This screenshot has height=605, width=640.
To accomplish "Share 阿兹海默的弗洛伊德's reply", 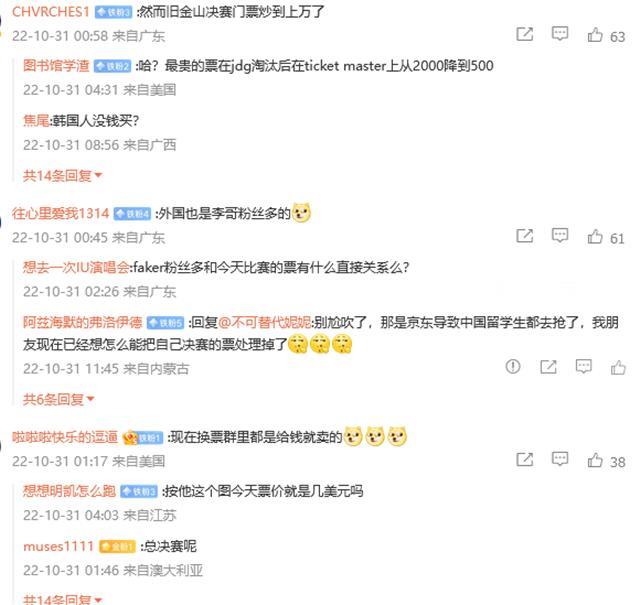I will (548, 368).
